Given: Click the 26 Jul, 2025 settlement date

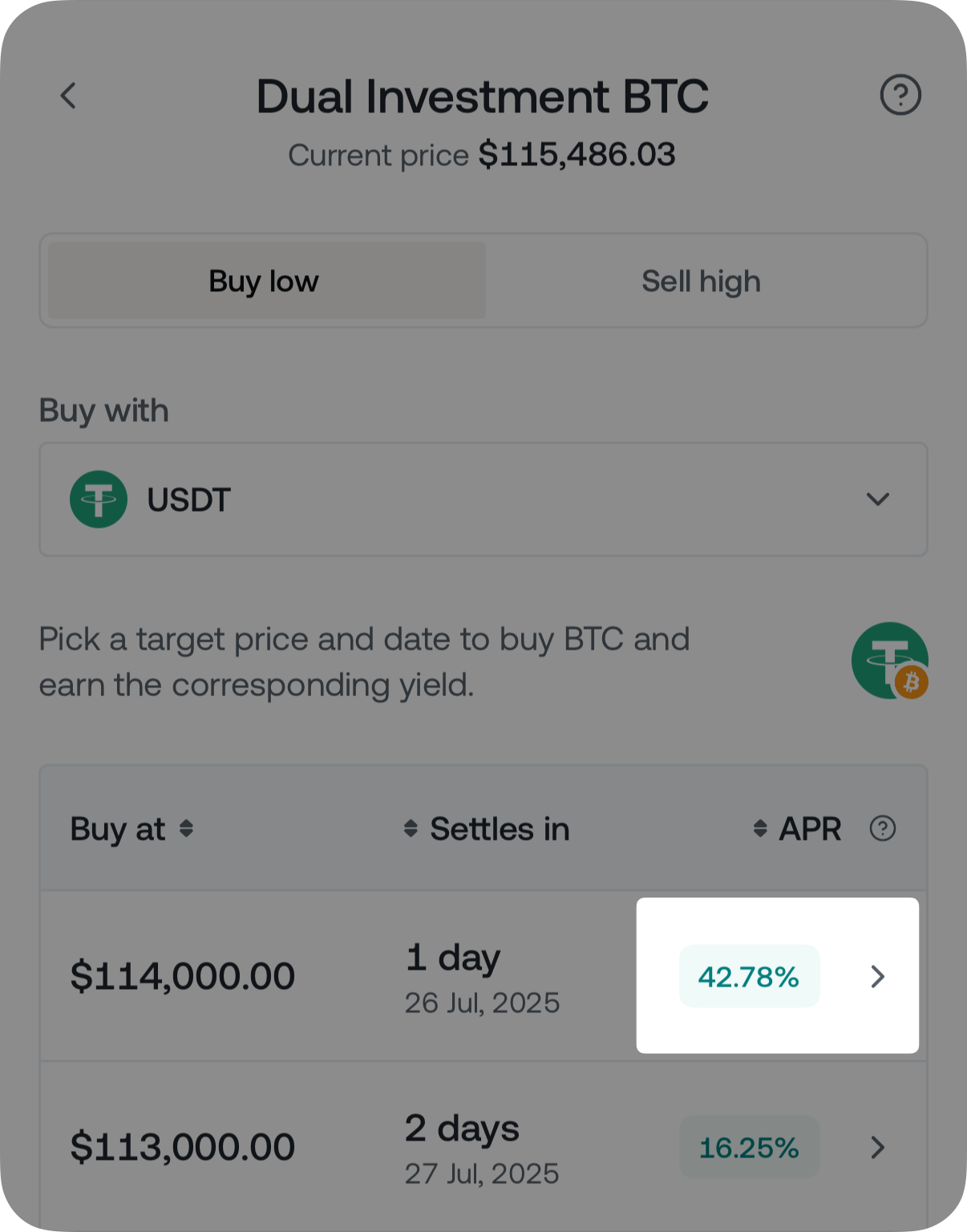Looking at the screenshot, I should point(481,1002).
